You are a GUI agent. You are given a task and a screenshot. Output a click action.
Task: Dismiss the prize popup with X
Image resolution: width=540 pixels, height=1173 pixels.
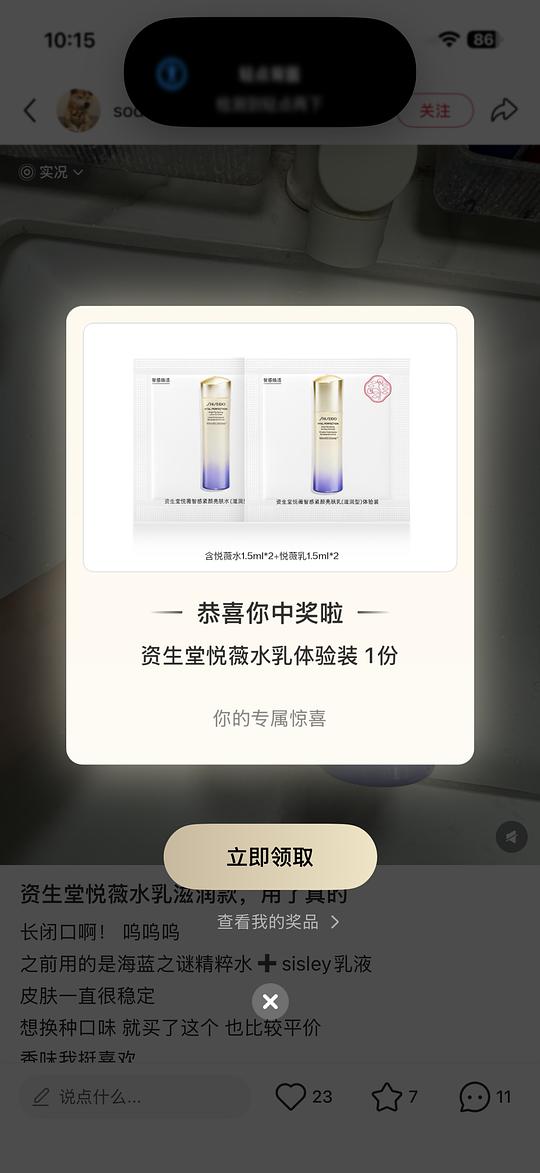(x=270, y=1002)
